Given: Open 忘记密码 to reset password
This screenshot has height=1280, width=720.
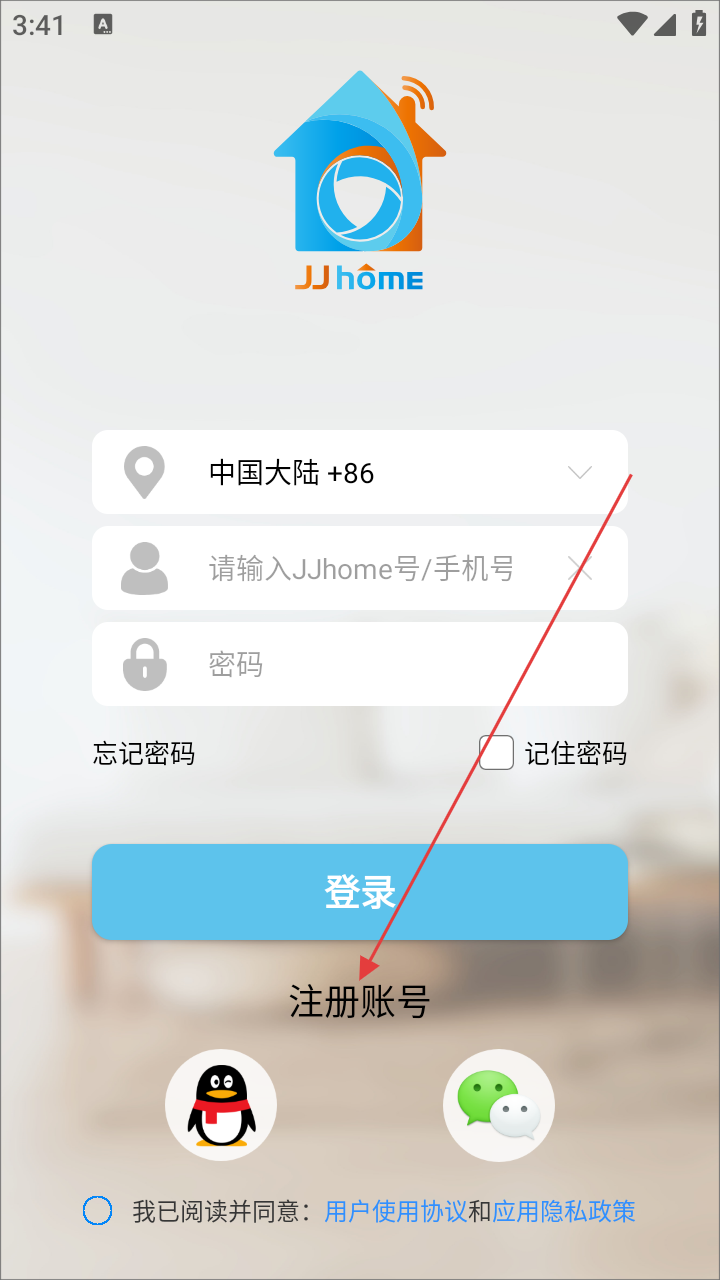Looking at the screenshot, I should [144, 753].
